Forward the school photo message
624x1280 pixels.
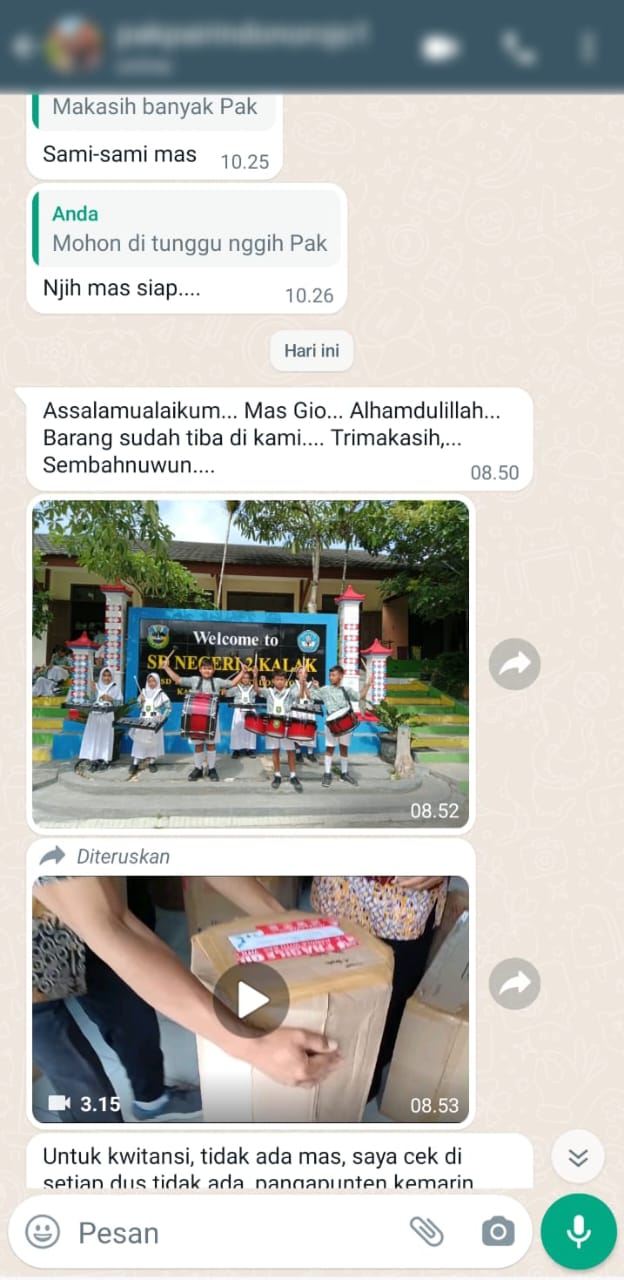click(514, 663)
